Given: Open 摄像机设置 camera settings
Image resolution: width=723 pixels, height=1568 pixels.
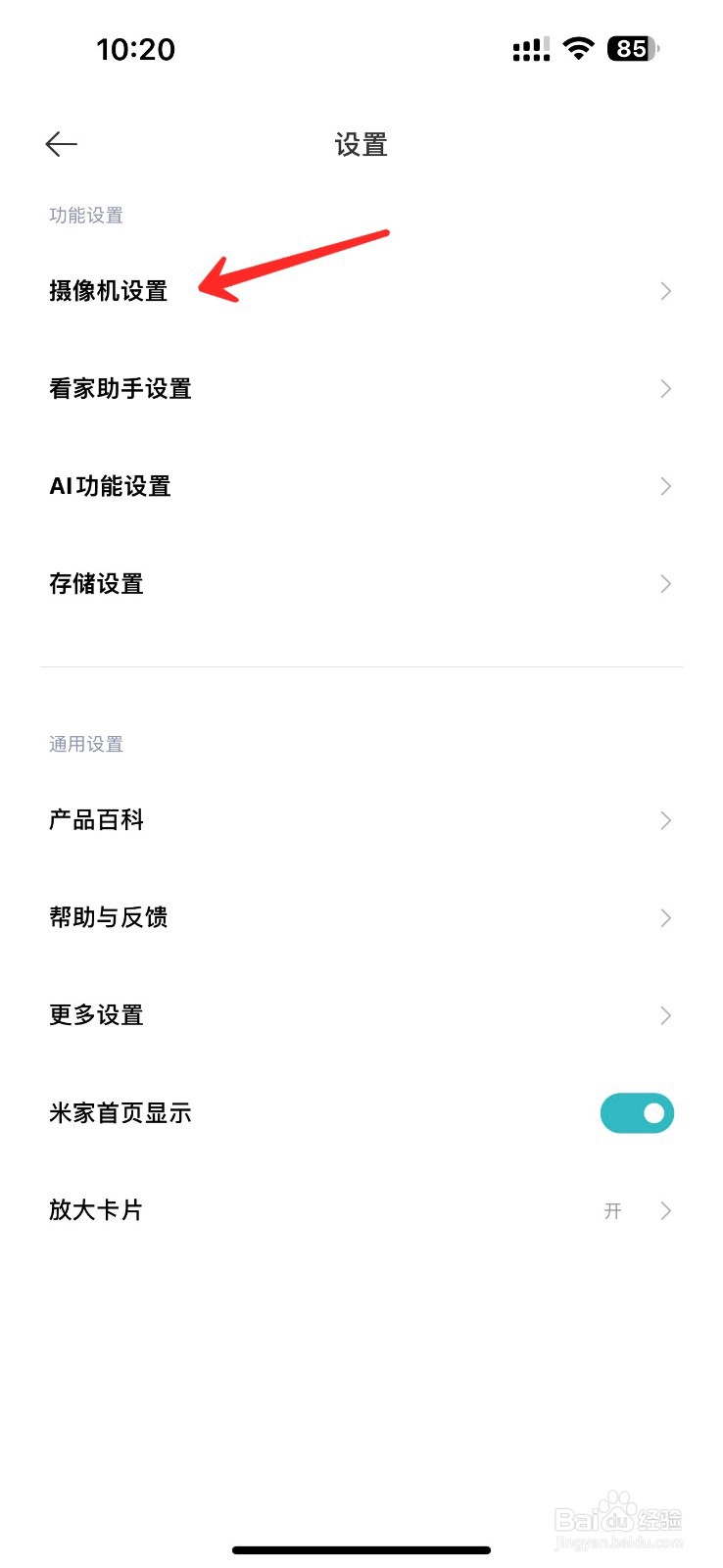Looking at the screenshot, I should 111,290.
